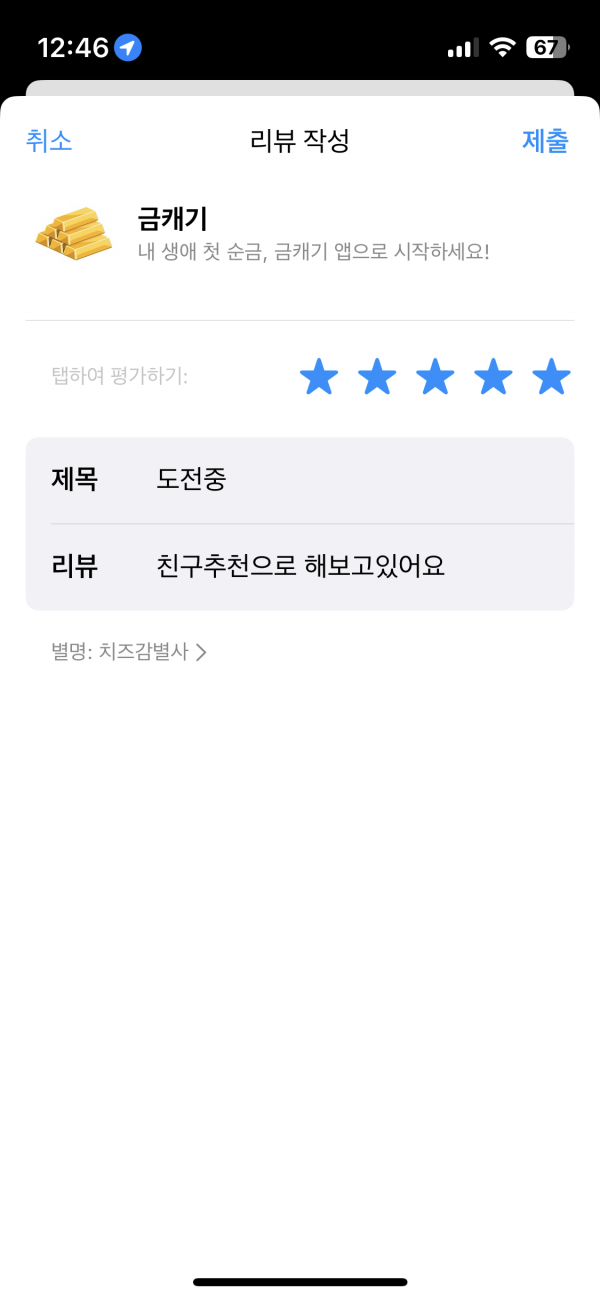This screenshot has height=1299, width=600.
Task: Choose the third star rating
Action: pyautogui.click(x=435, y=378)
